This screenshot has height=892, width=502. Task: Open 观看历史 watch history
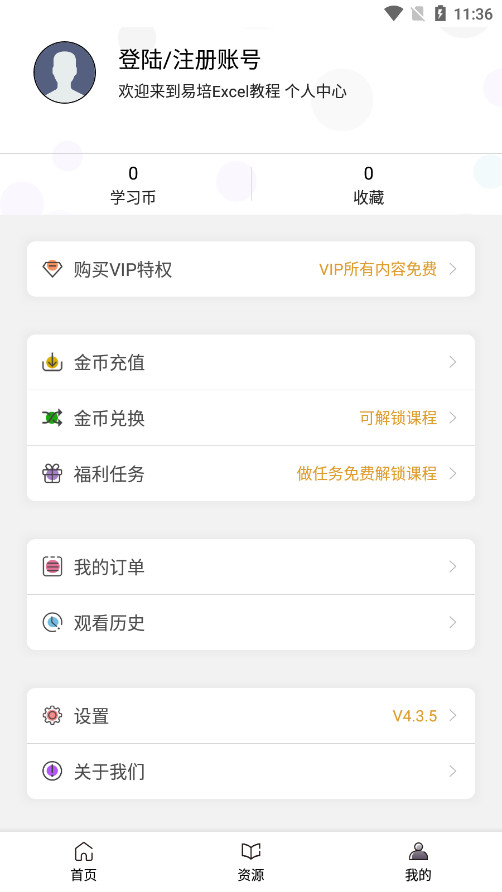(251, 622)
